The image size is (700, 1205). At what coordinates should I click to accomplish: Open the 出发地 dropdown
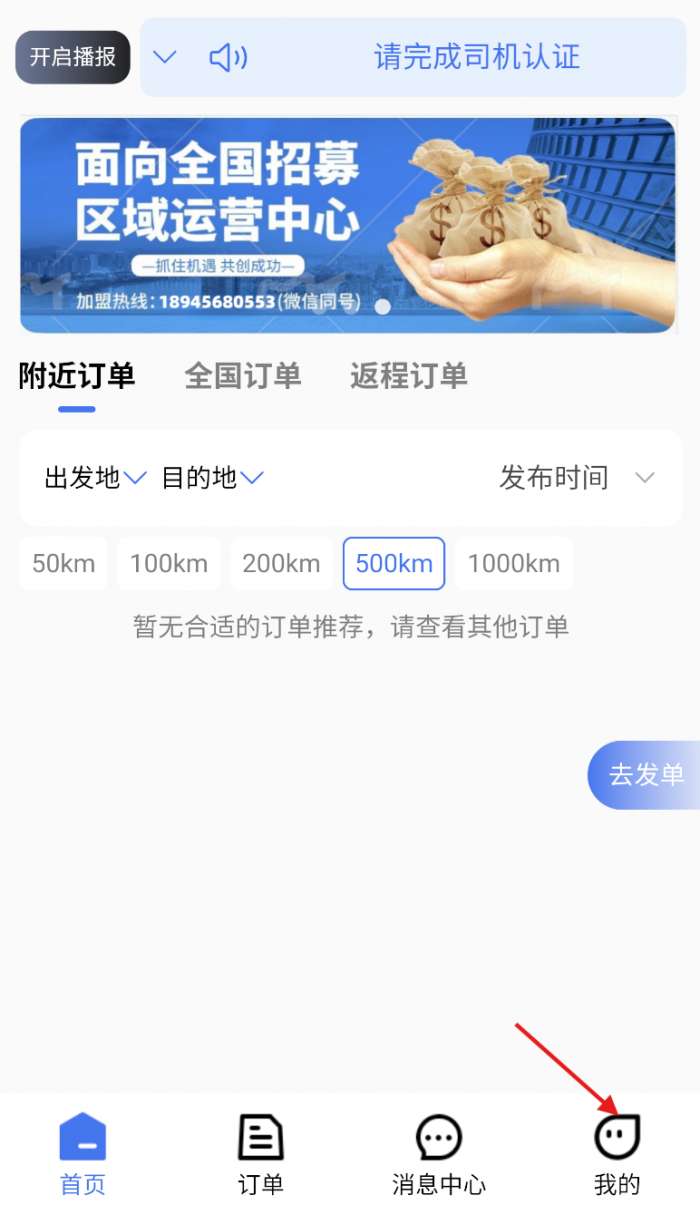pyautogui.click(x=95, y=478)
